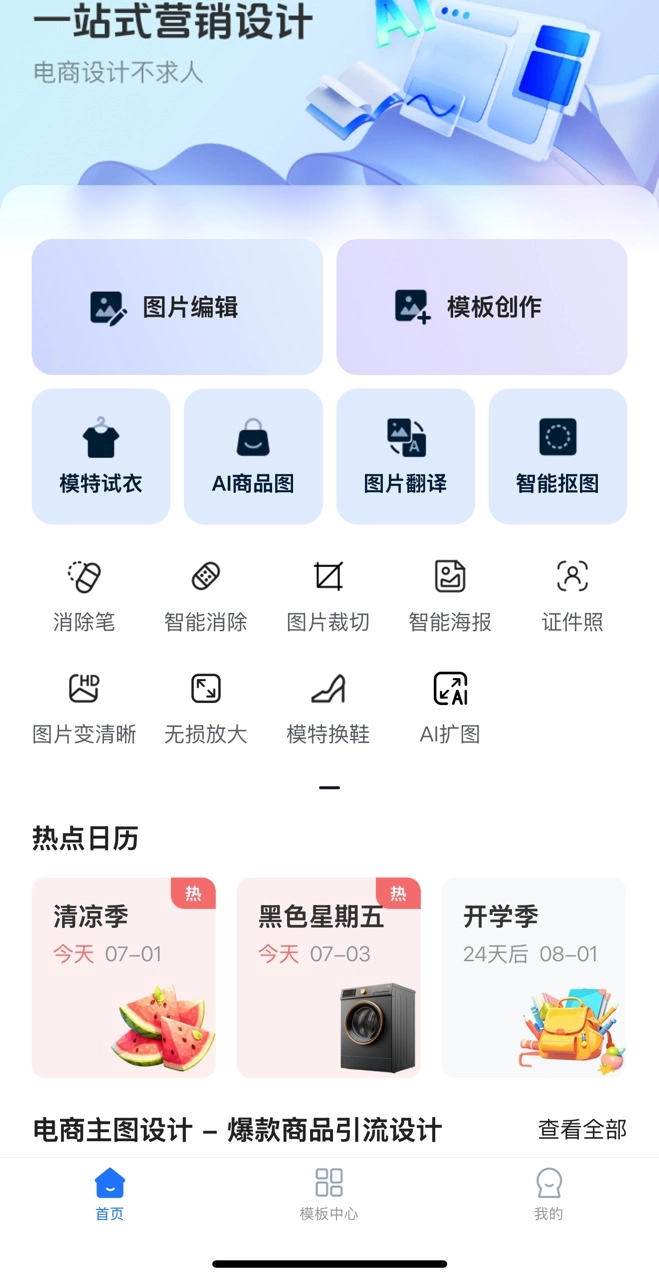The image size is (659, 1280).
Task: Start 模板创作 template creation
Action: pos(481,307)
